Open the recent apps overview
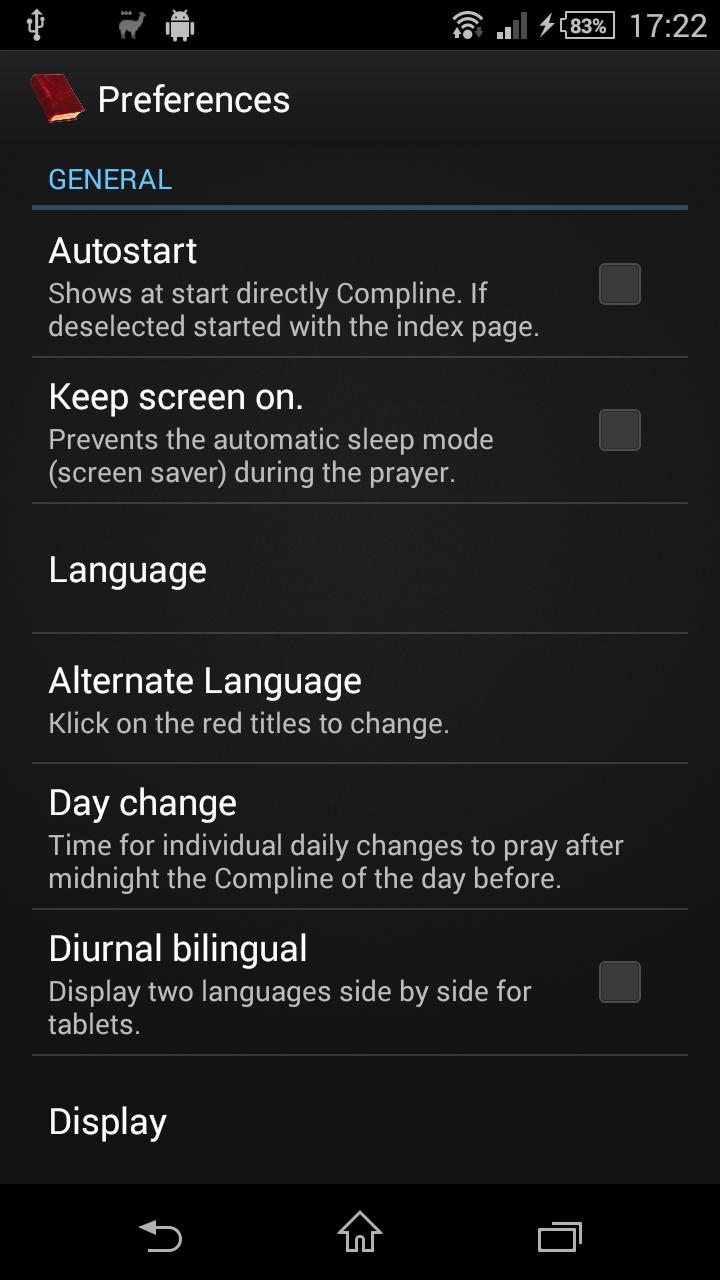Image resolution: width=720 pixels, height=1280 pixels. (x=559, y=1236)
